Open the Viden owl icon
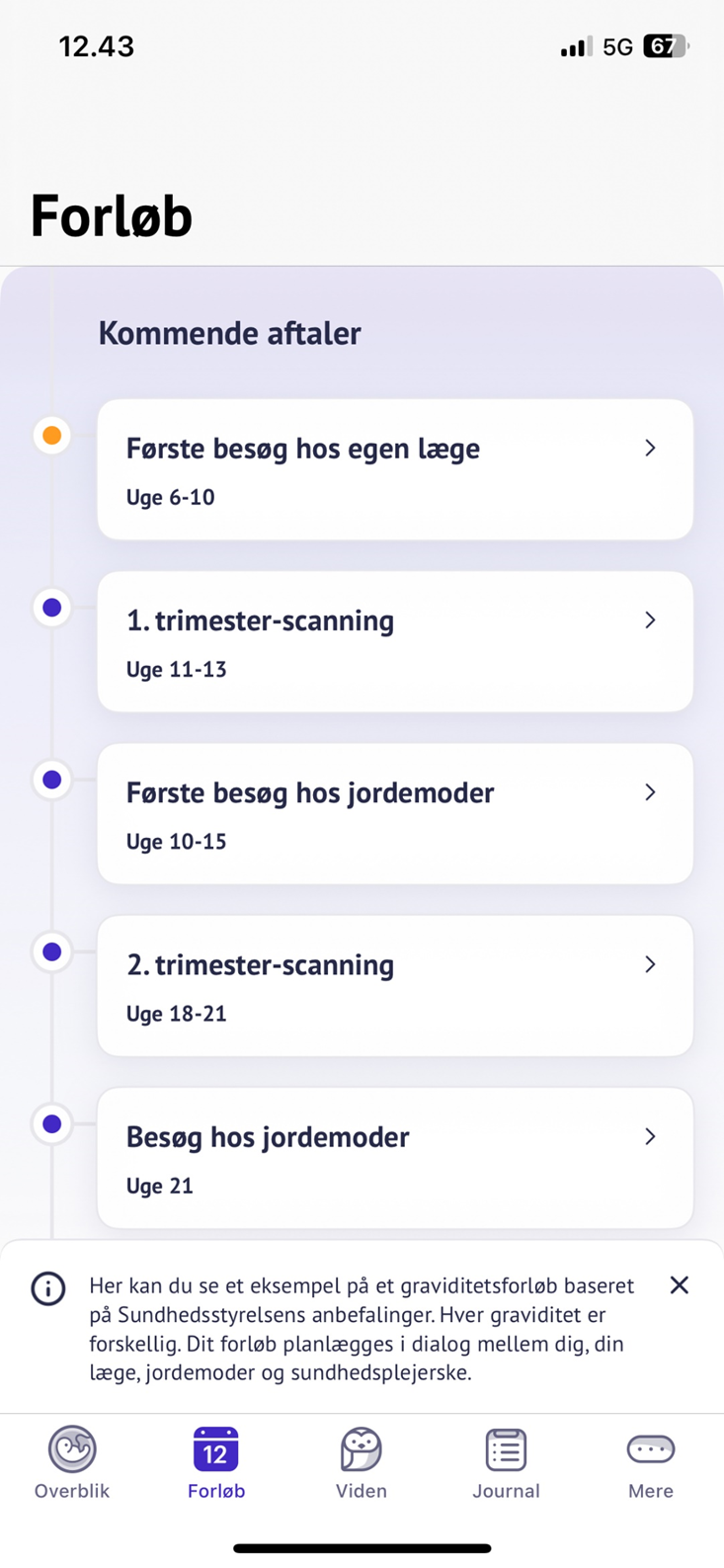Screen dimensions: 724x1568 coord(361,1448)
